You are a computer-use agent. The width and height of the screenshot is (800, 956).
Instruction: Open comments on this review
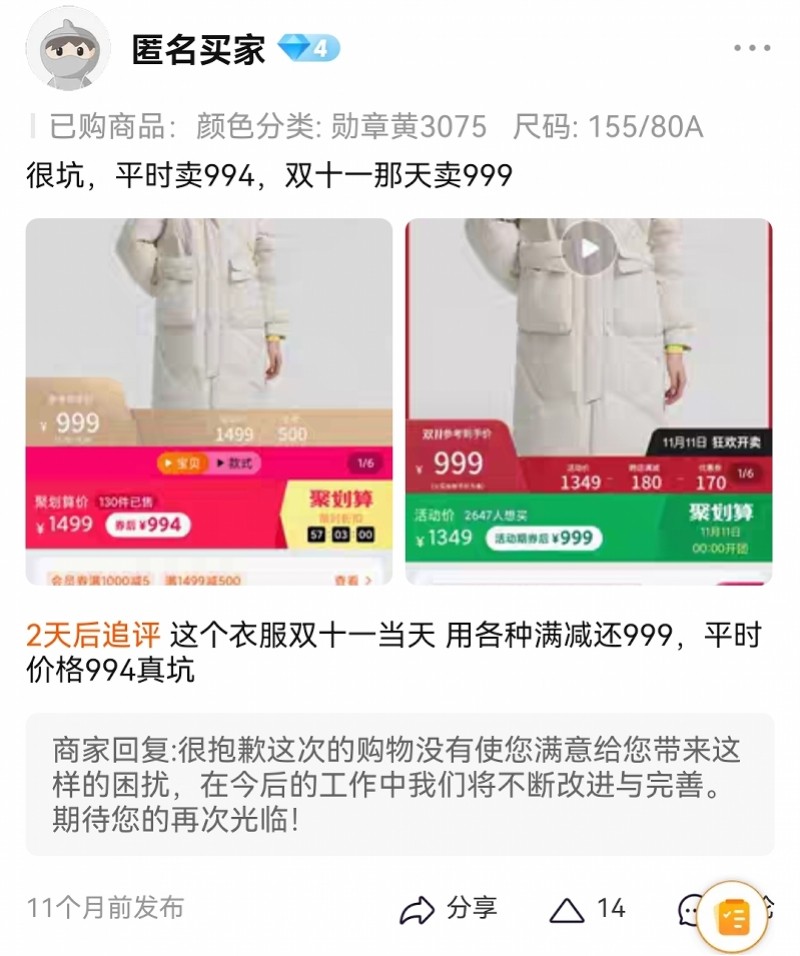pos(689,909)
